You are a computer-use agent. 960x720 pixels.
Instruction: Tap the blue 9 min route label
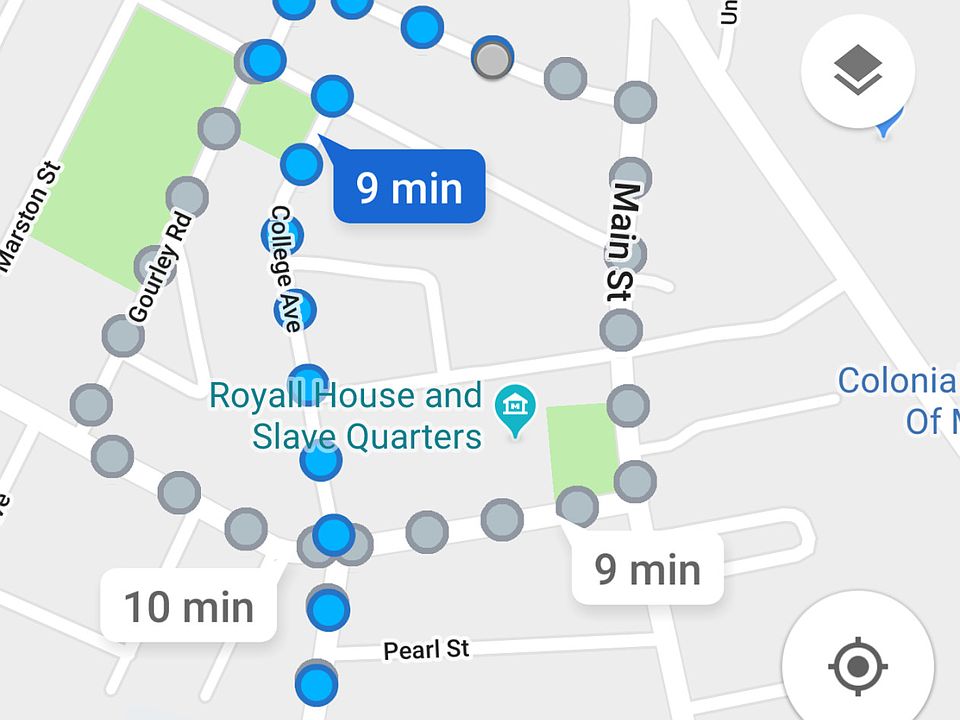point(409,187)
